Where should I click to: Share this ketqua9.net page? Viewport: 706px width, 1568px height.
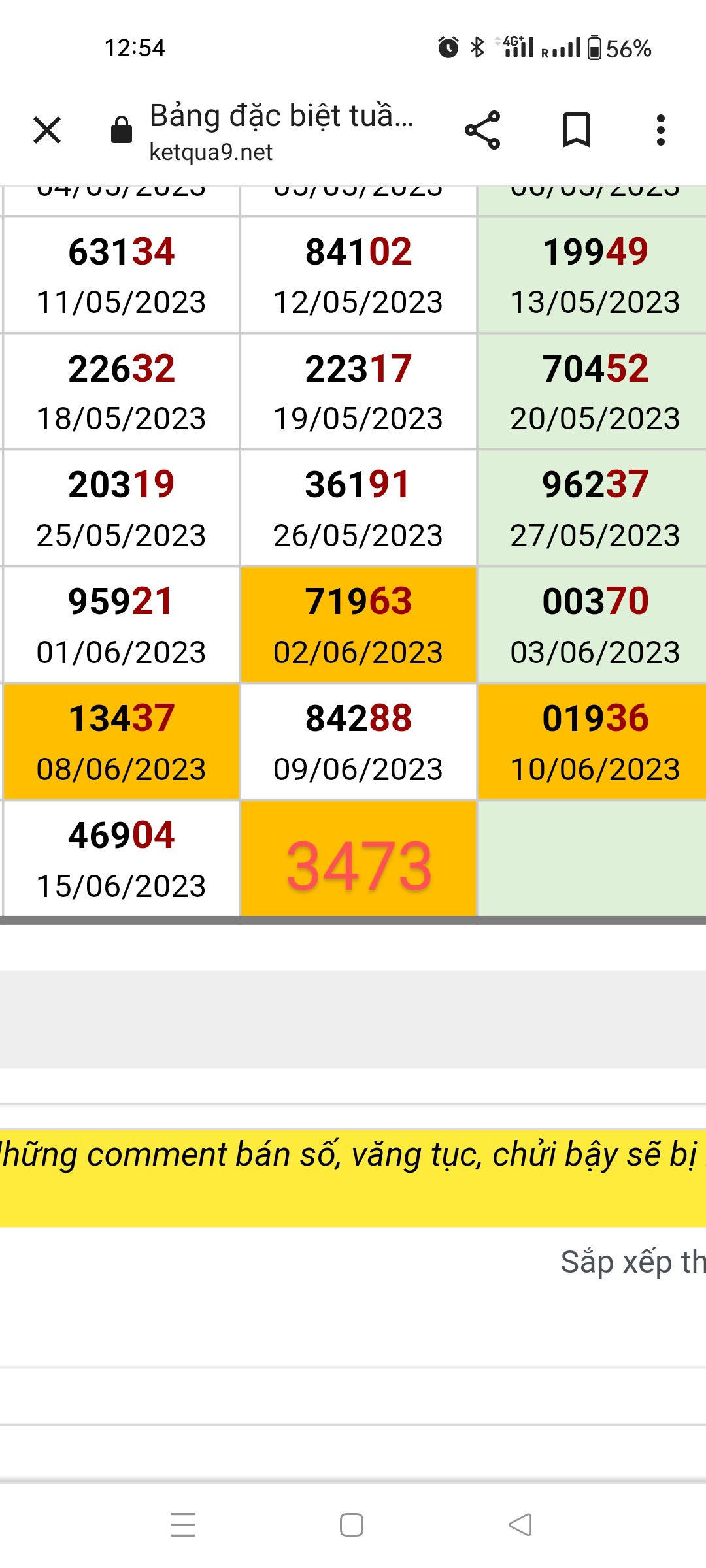[x=482, y=130]
